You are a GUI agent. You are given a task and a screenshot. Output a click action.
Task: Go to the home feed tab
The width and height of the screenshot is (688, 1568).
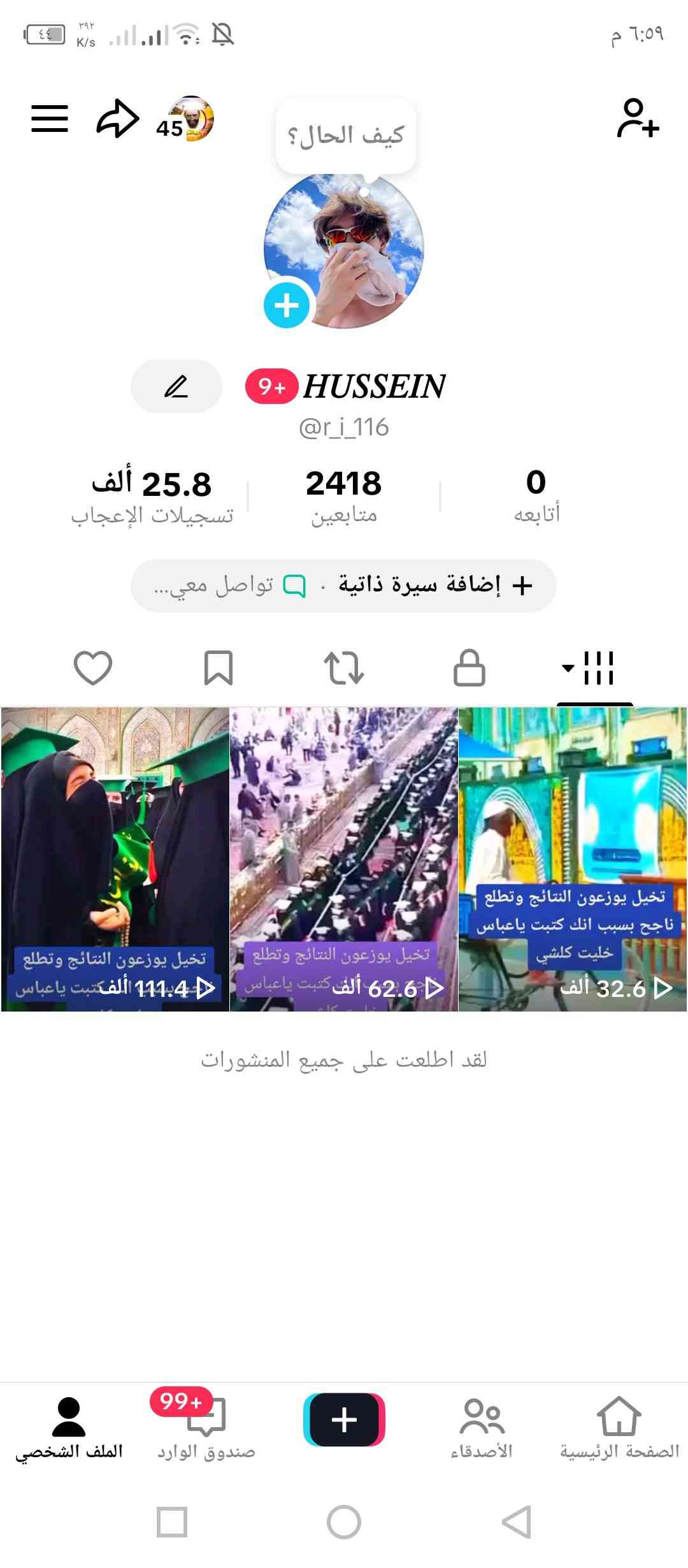[619, 1426]
